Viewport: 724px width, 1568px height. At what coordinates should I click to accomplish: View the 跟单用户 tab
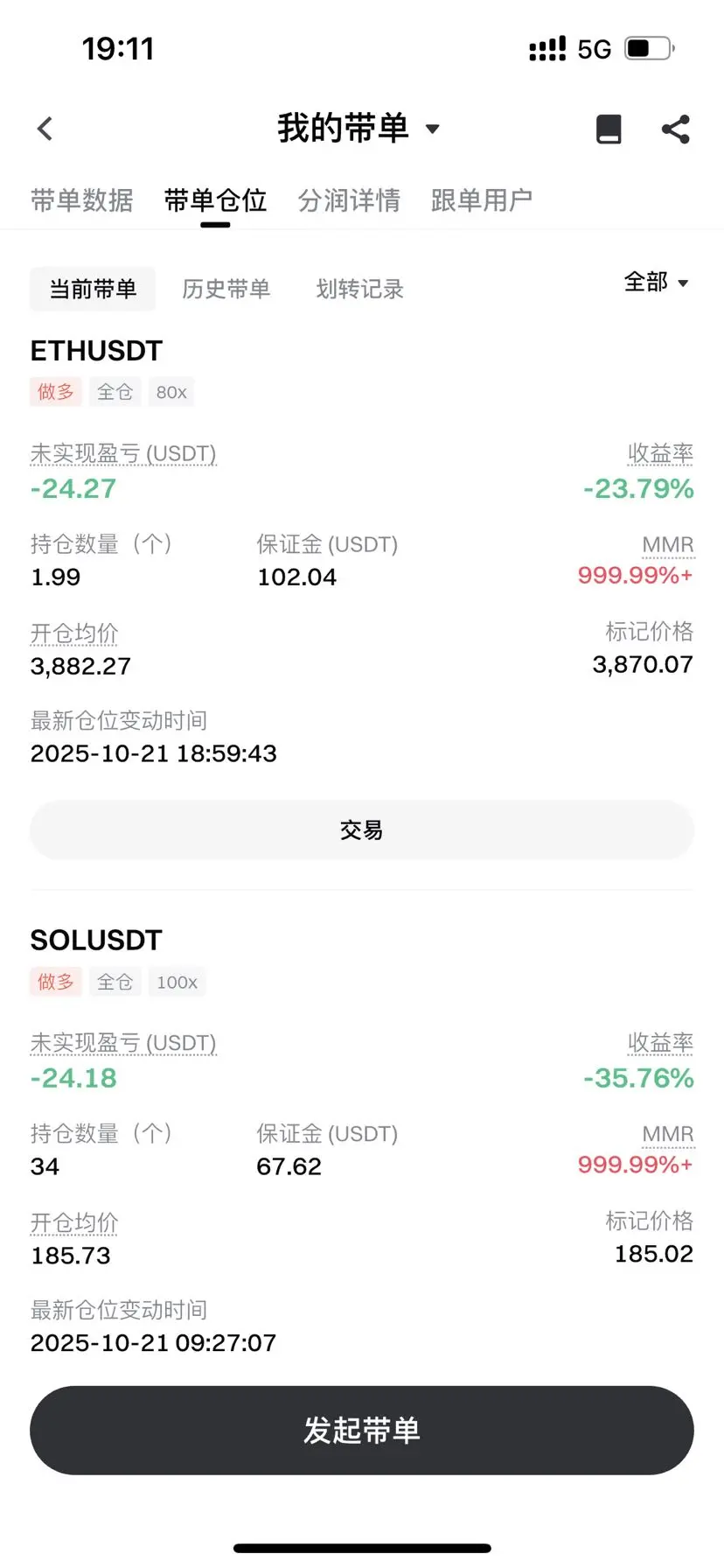[x=482, y=200]
